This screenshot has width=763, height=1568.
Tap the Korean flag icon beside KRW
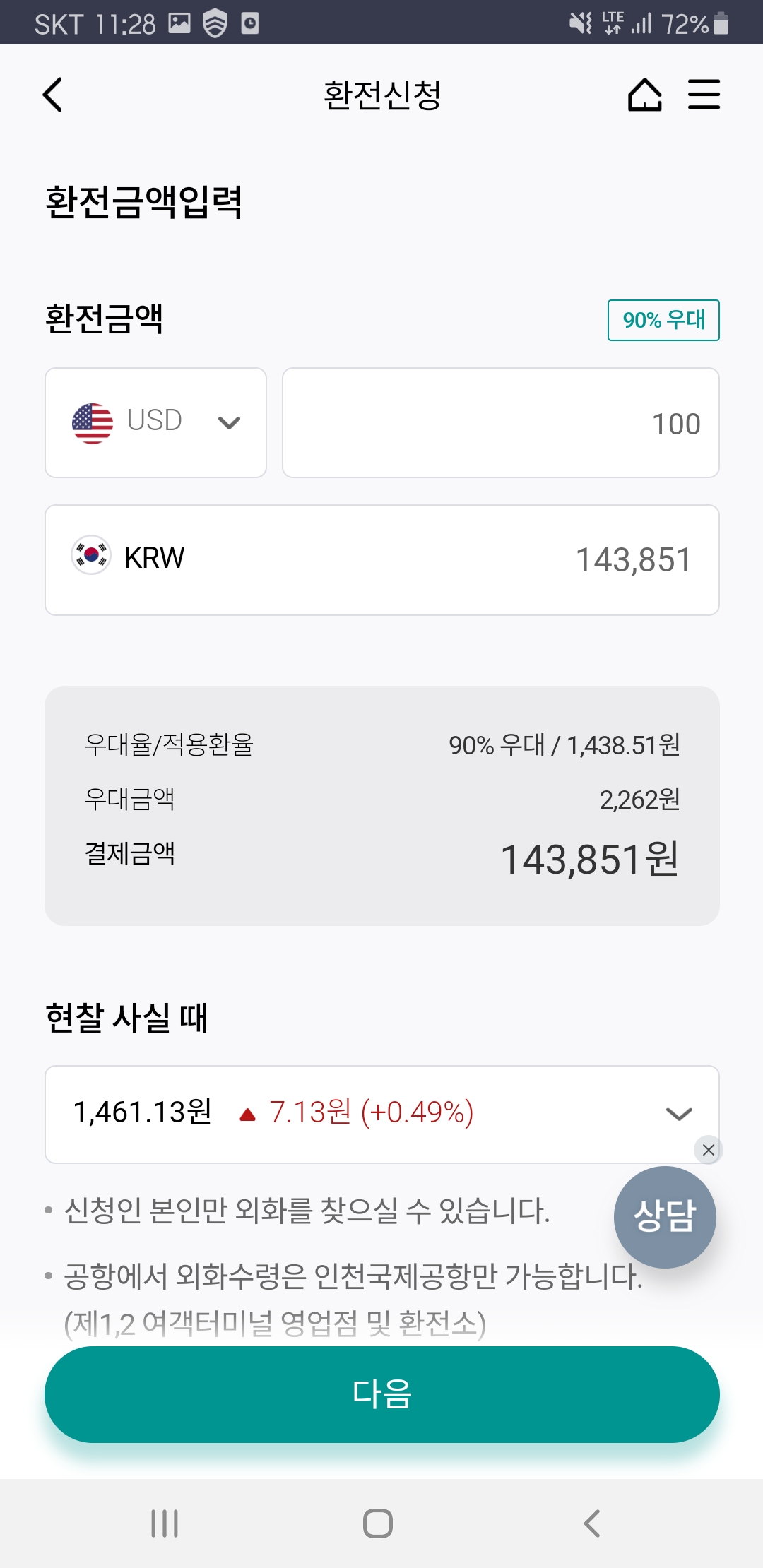[93, 558]
